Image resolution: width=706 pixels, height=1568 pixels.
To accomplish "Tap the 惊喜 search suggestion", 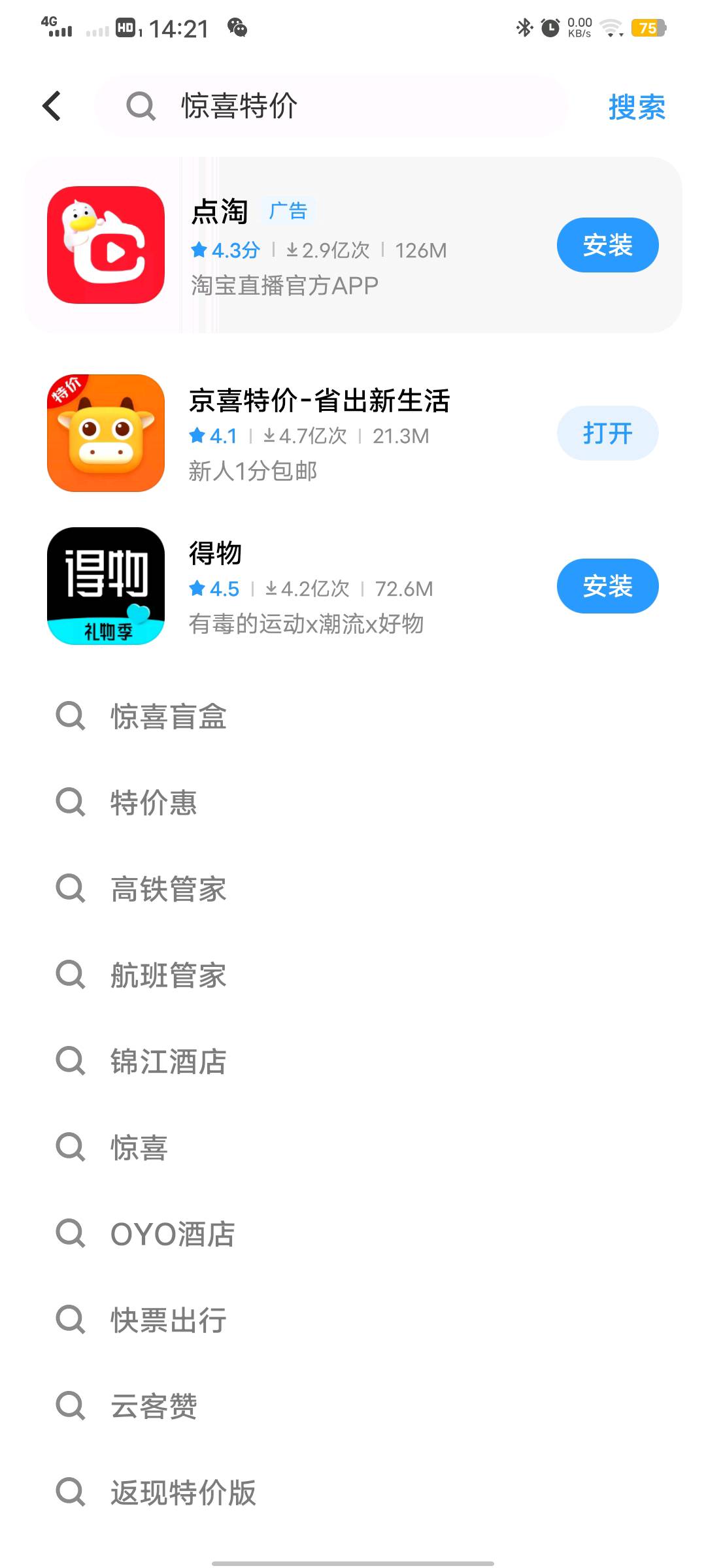I will click(x=353, y=1147).
